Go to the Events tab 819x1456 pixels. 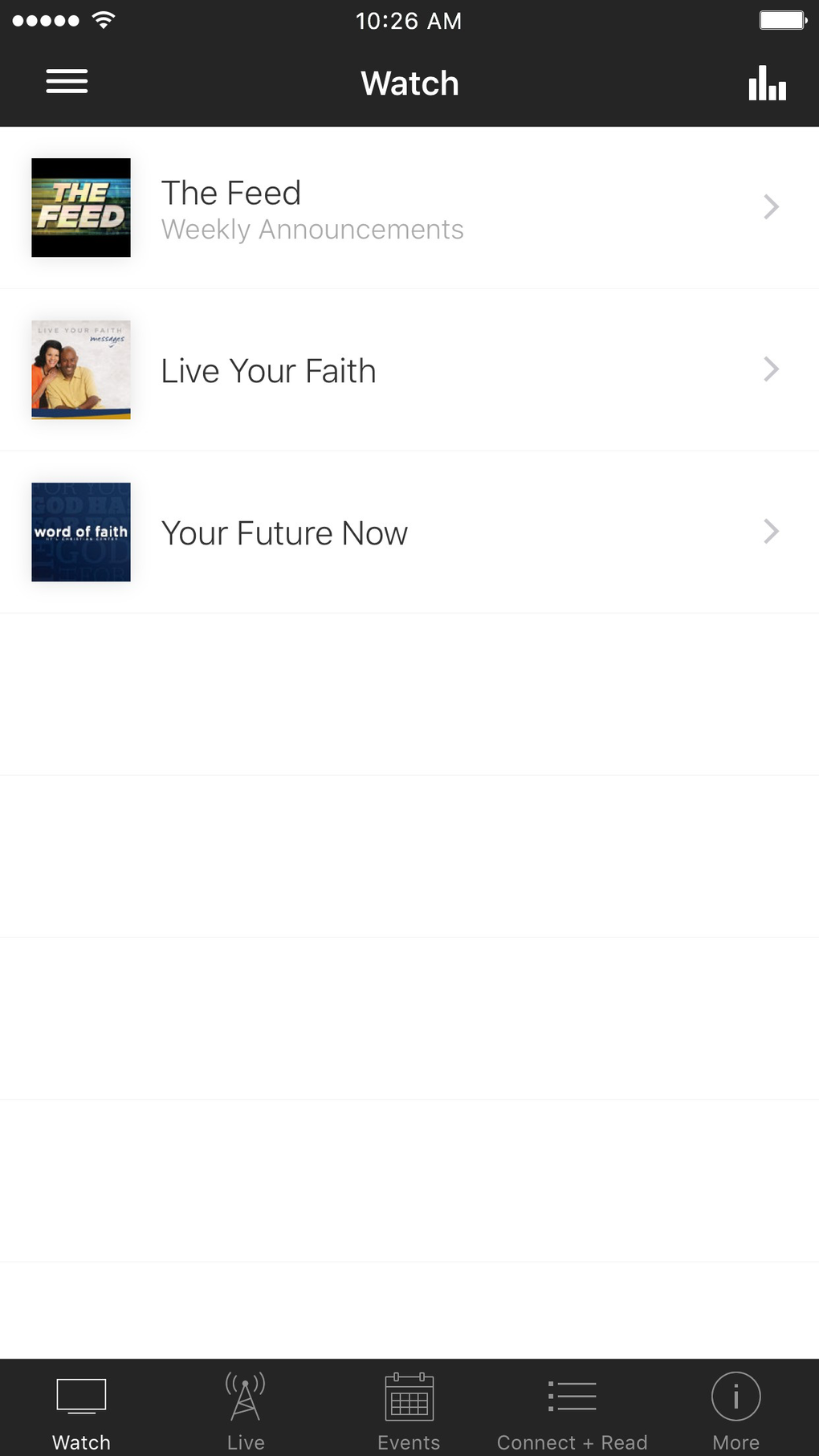[409, 1409]
